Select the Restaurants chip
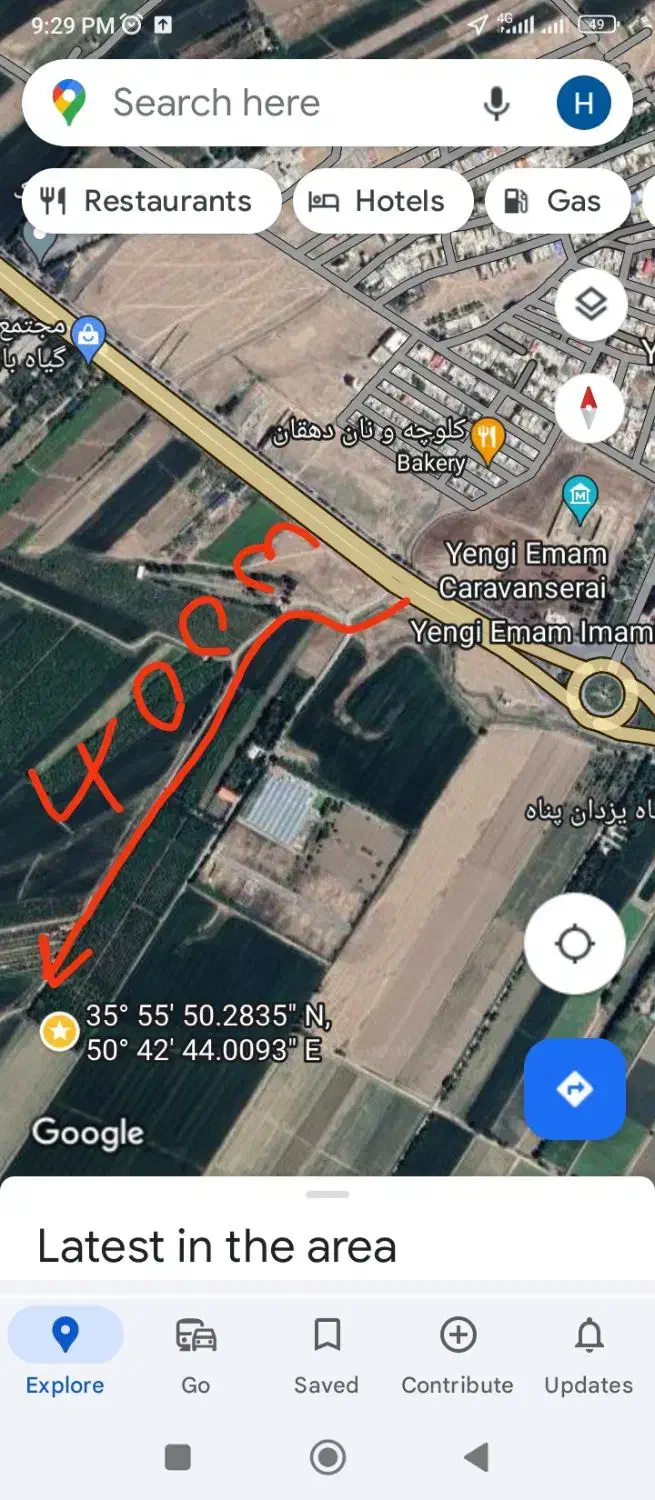Screen dimensions: 655x1500 151,201
